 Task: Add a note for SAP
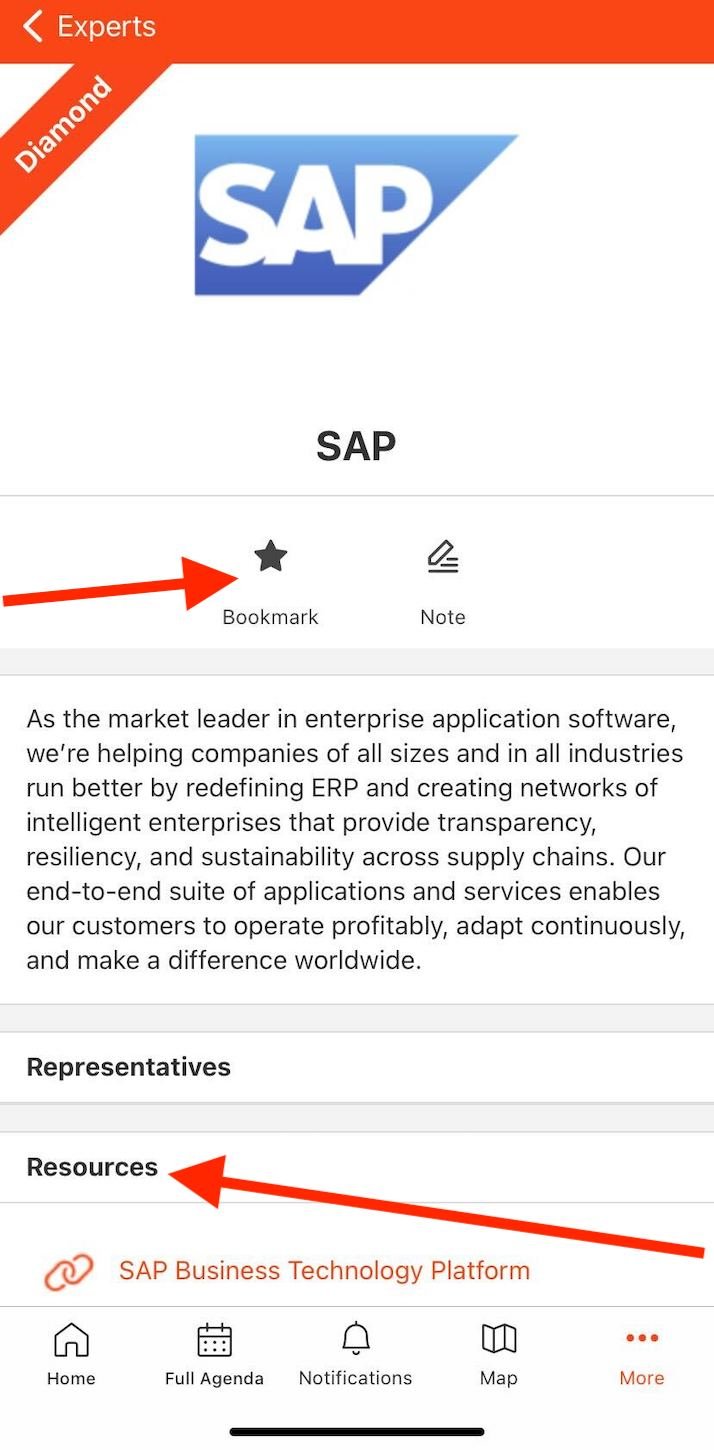point(442,582)
